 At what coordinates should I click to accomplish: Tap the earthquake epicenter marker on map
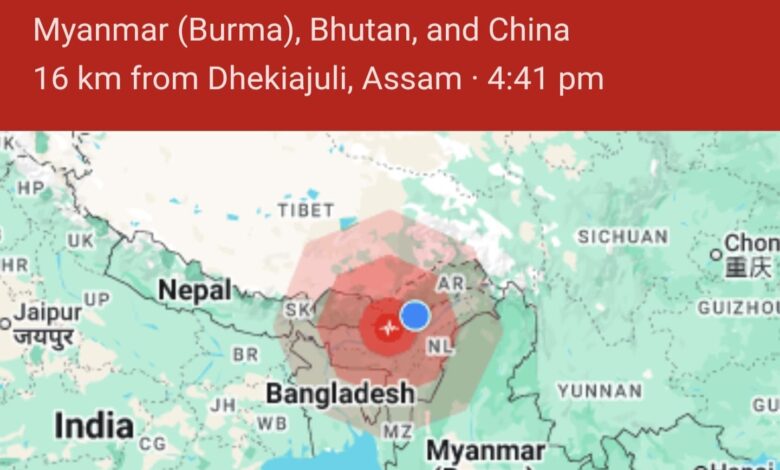pos(385,328)
